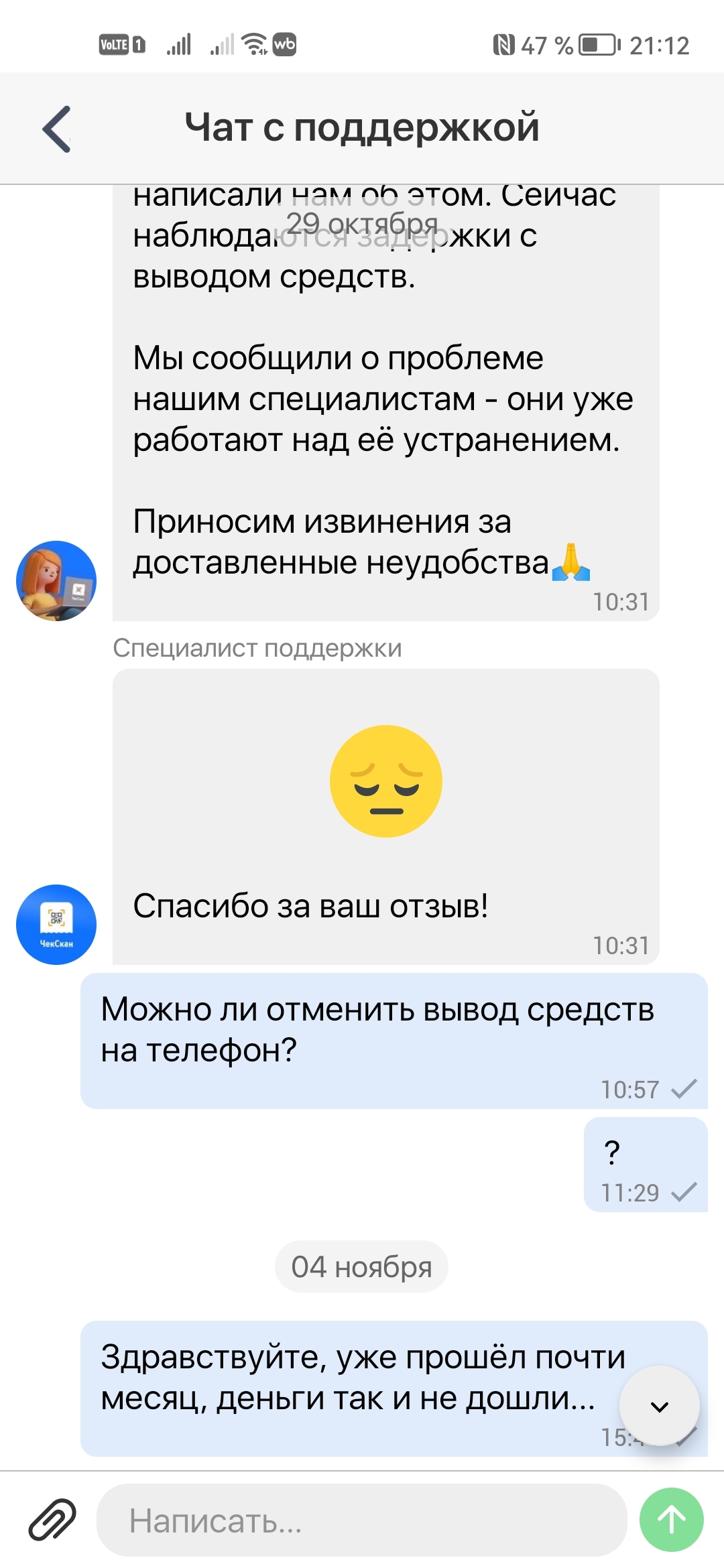This screenshot has height=1568, width=724.
Task: Send the message with the green arrow
Action: coord(671,1520)
